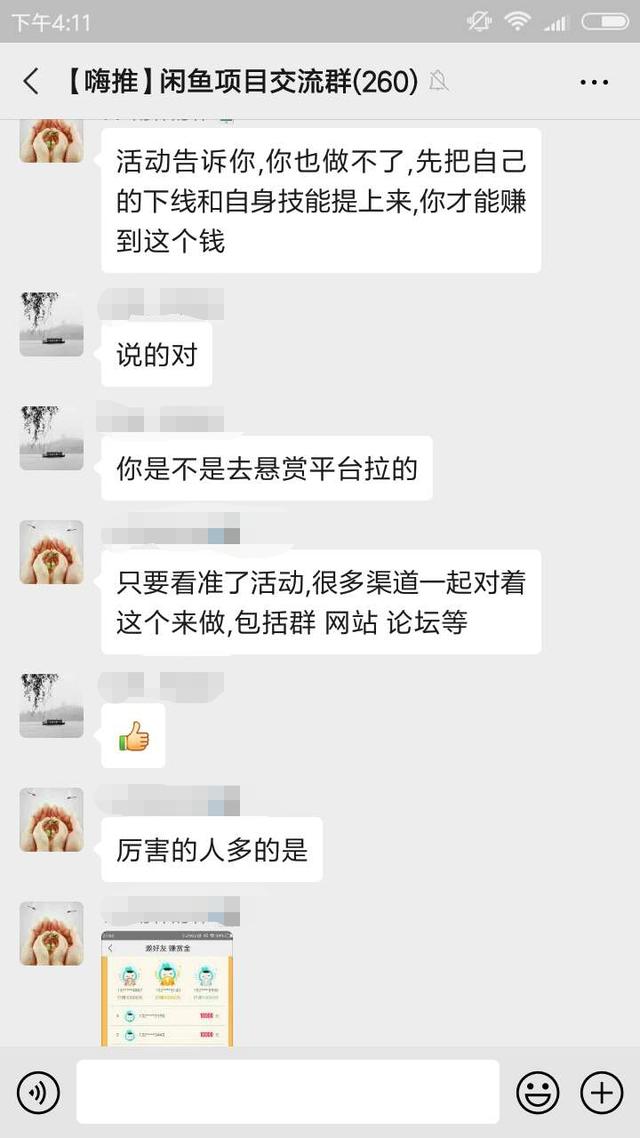Switch to voice message input
The image size is (640, 1138).
coord(38,1093)
